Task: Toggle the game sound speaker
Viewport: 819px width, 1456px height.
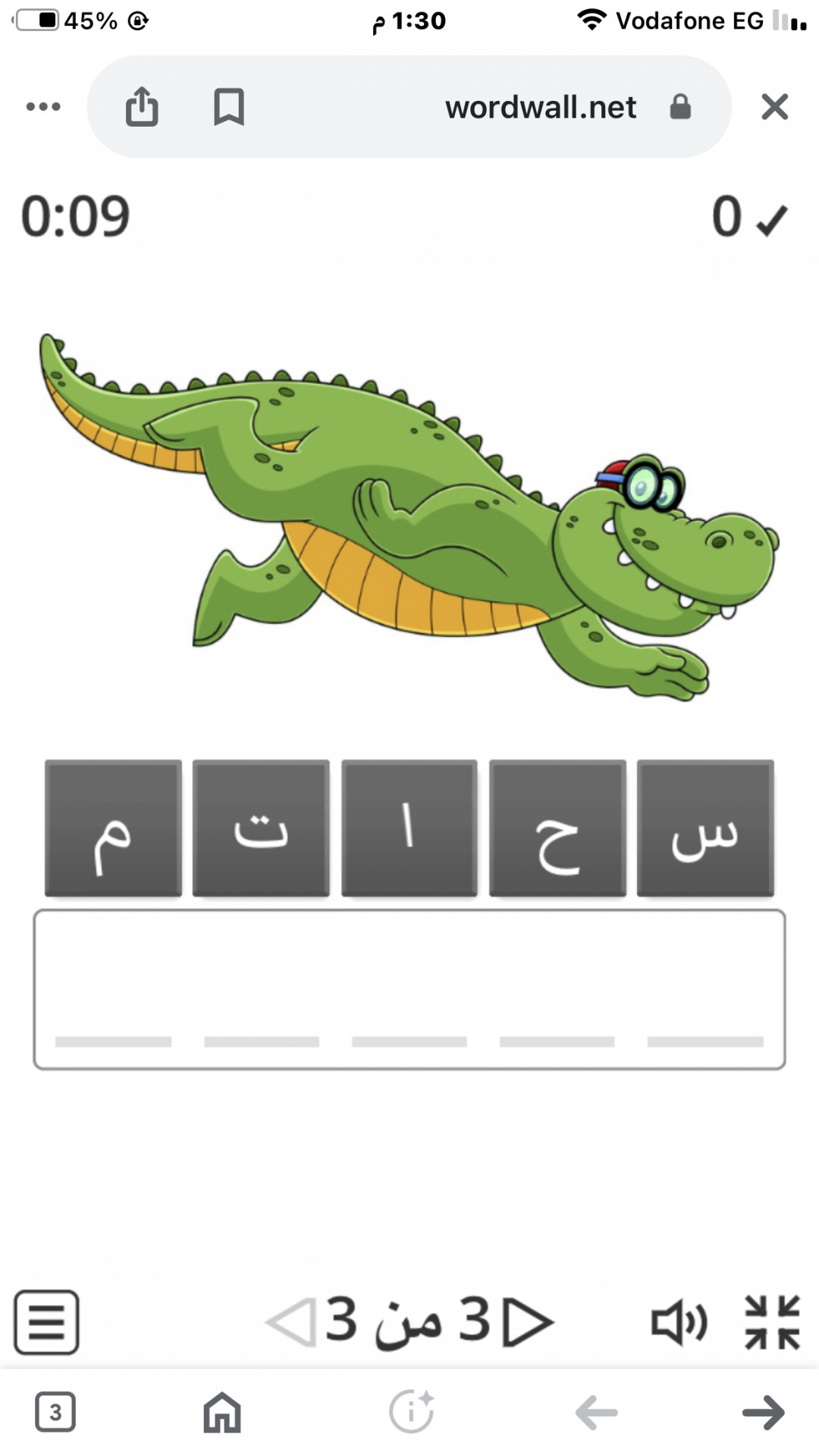Action: pyautogui.click(x=678, y=1323)
